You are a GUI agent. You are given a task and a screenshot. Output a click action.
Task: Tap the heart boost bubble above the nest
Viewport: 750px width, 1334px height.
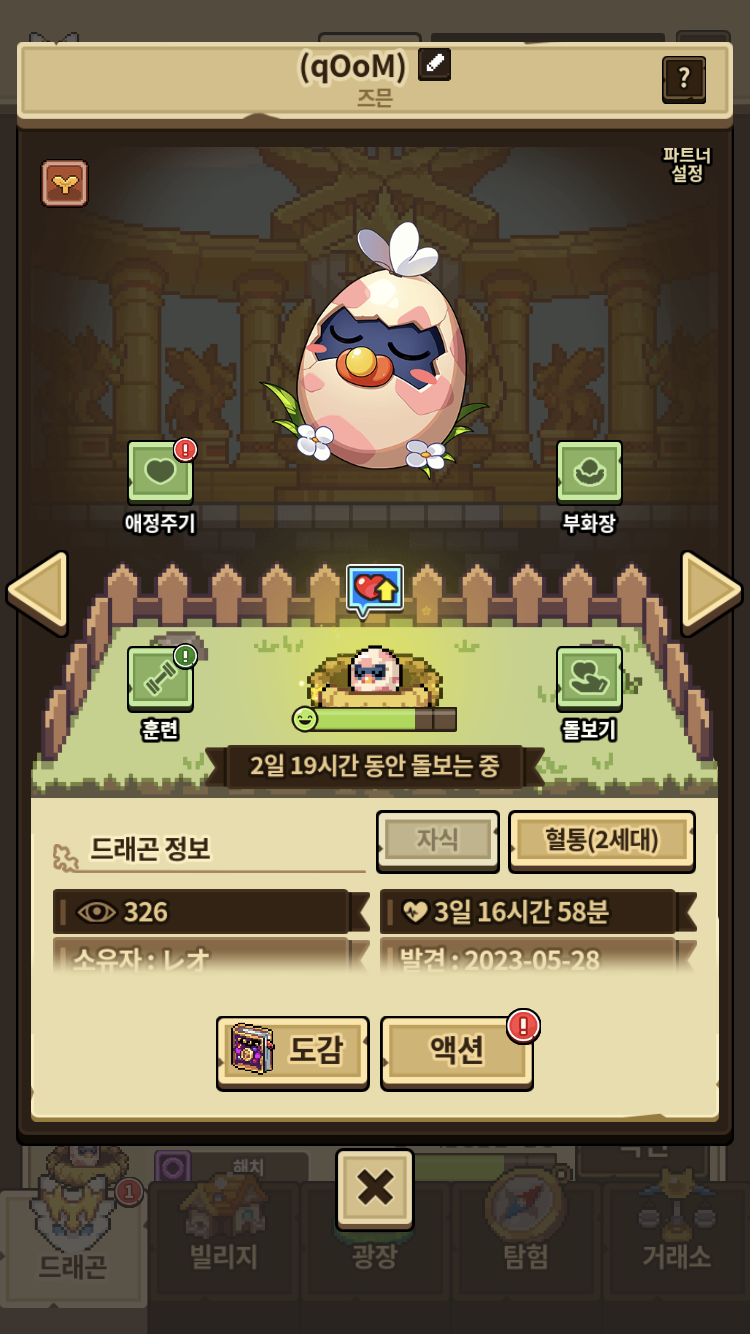(375, 590)
